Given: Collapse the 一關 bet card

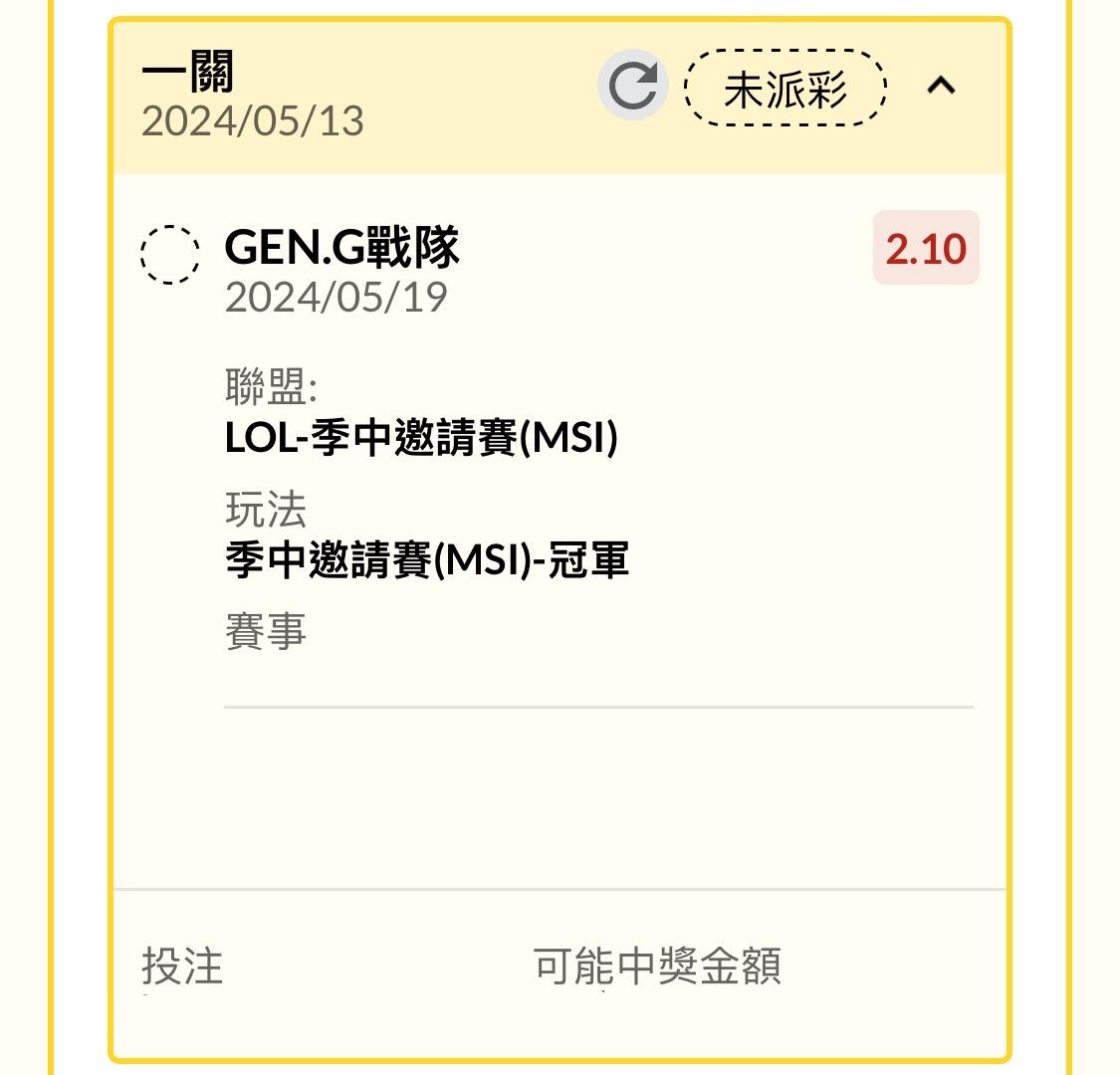Looking at the screenshot, I should click(x=941, y=88).
